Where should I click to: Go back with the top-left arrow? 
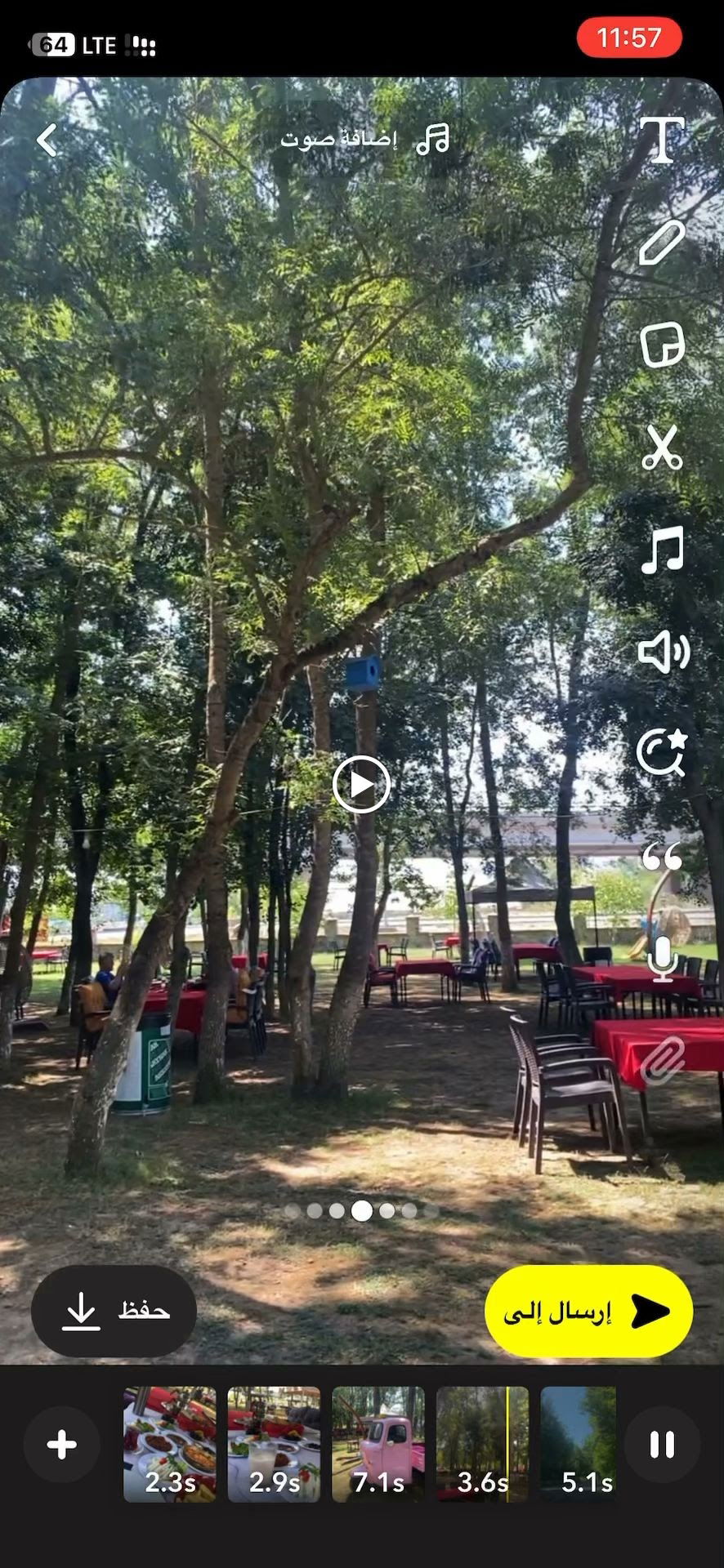point(47,140)
